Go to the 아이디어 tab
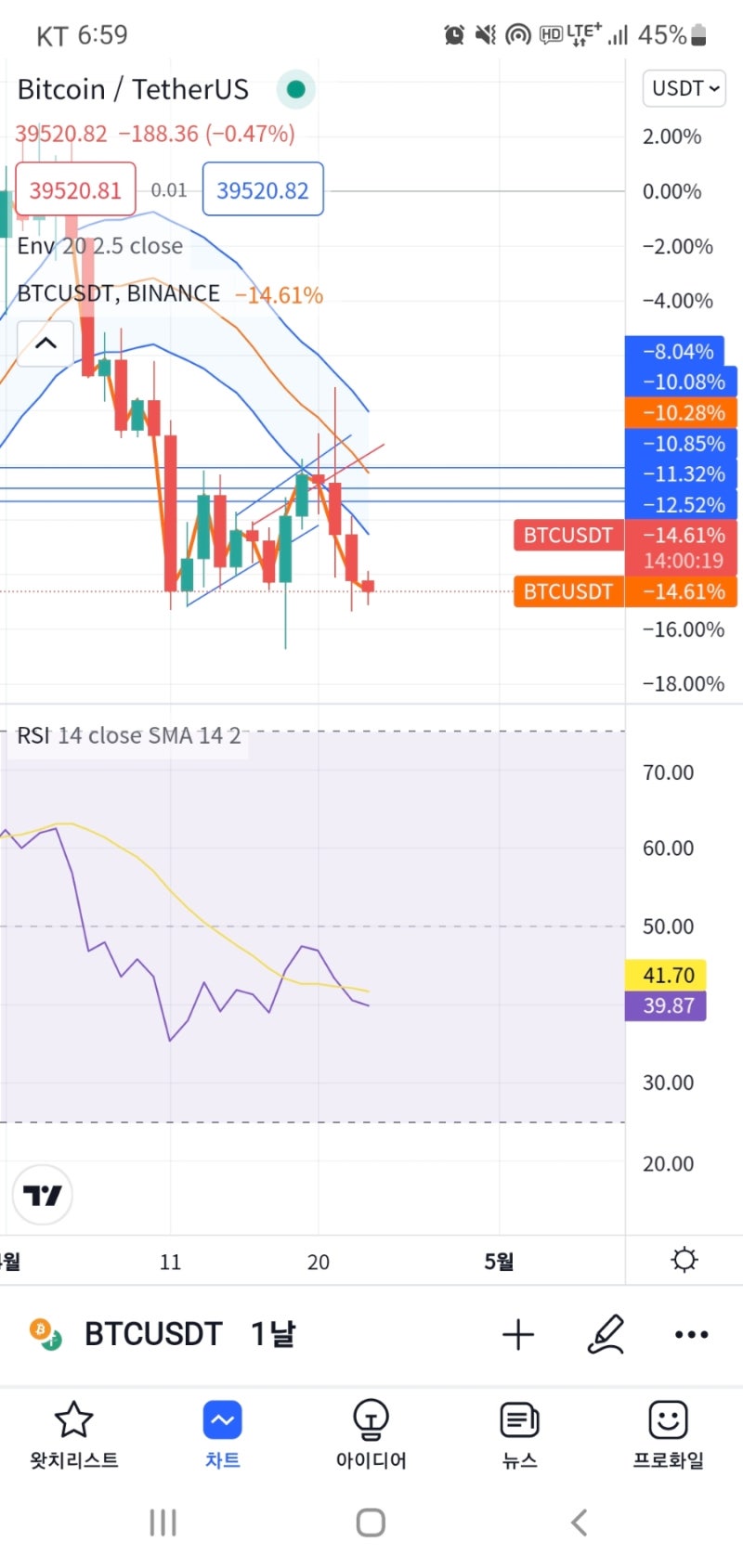This screenshot has height=1568, width=743. point(371,1434)
